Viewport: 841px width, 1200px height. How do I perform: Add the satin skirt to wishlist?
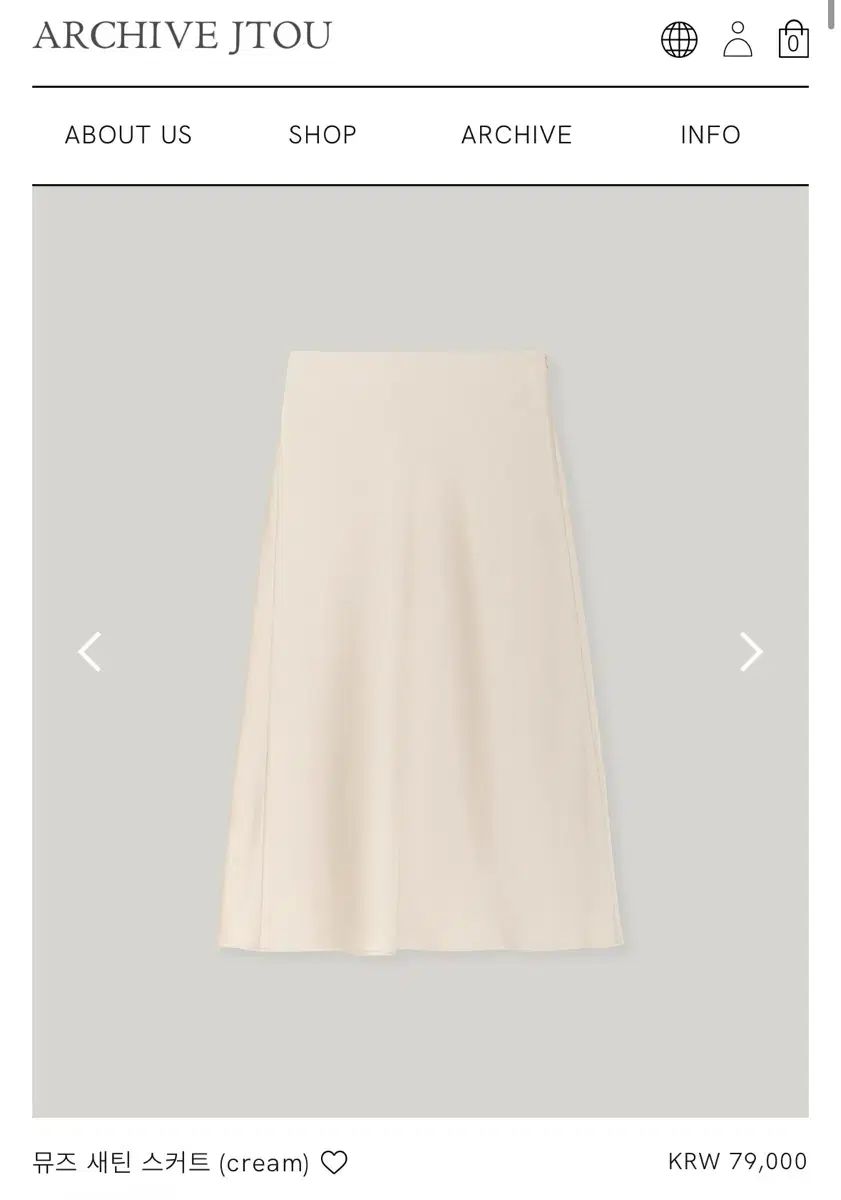(x=334, y=1163)
